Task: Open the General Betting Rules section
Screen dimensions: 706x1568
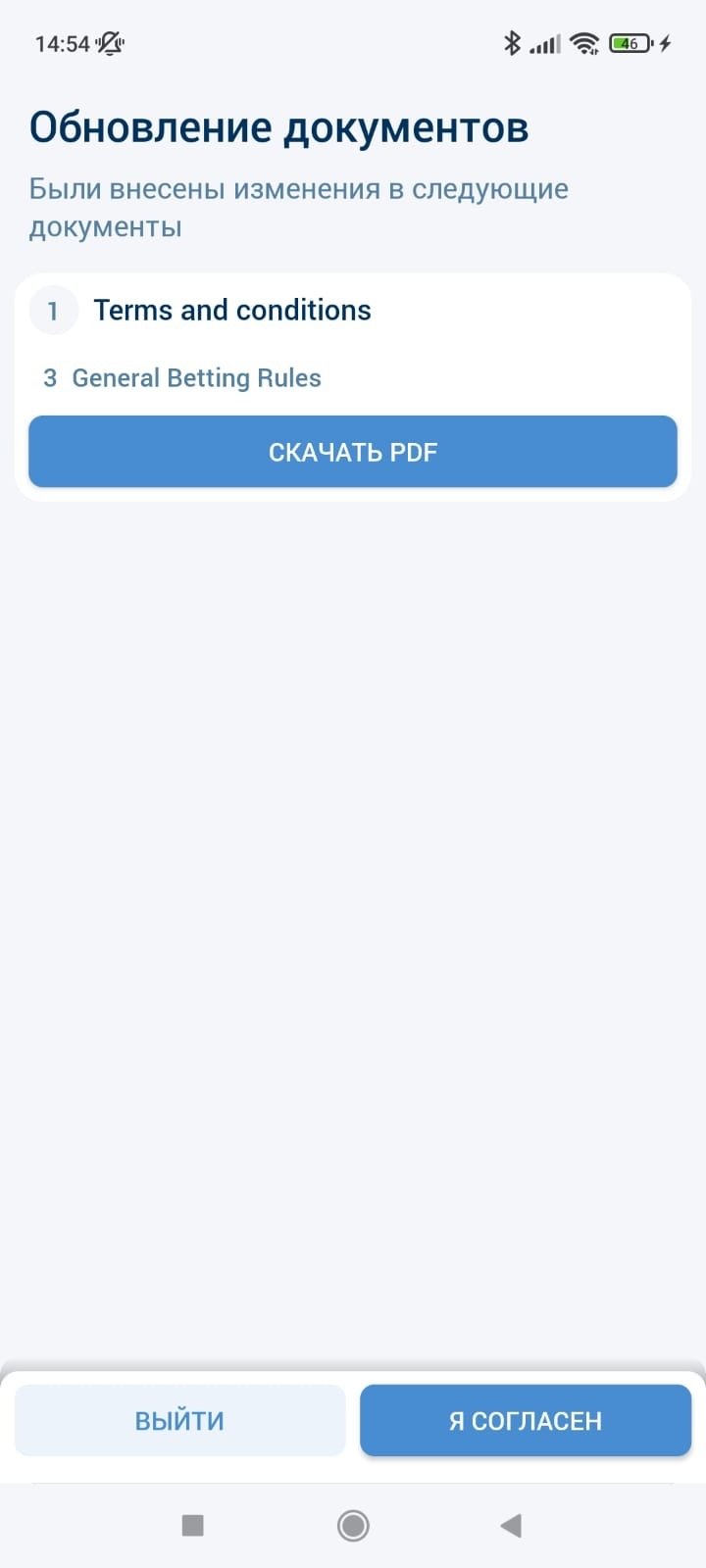Action: pos(196,378)
